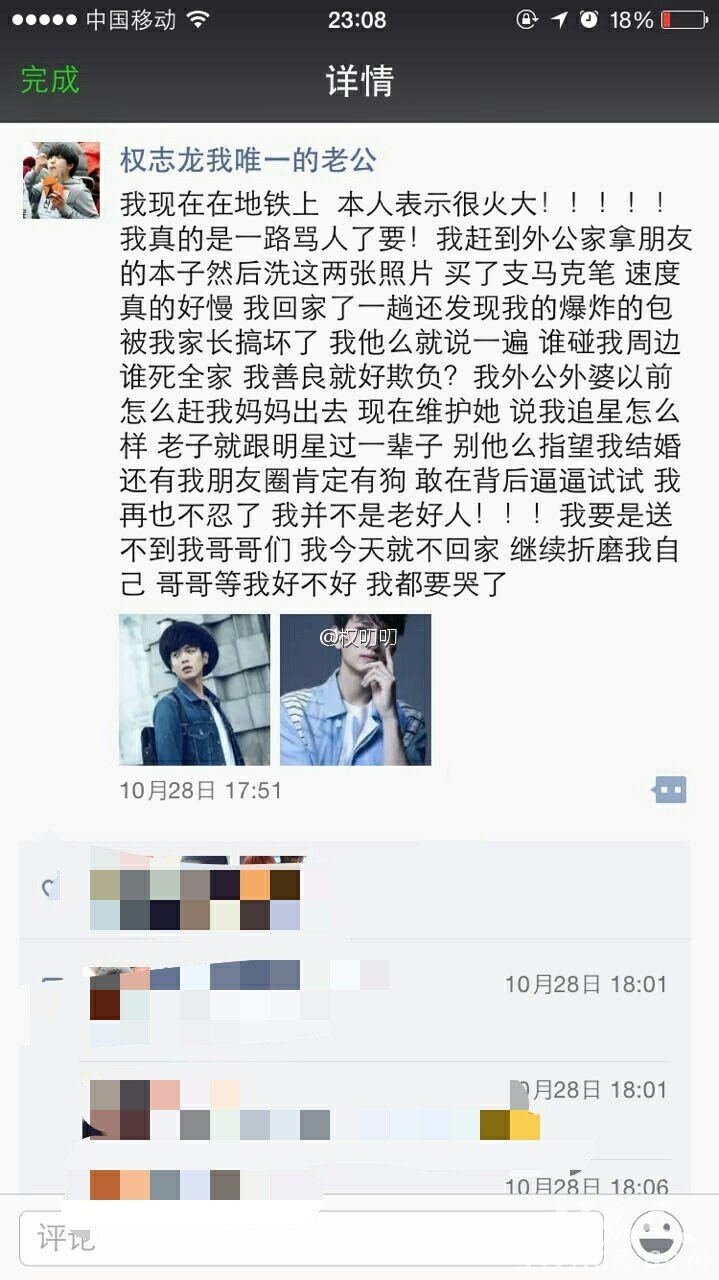Open poster's profile picture
The image size is (719, 1280).
tap(61, 180)
